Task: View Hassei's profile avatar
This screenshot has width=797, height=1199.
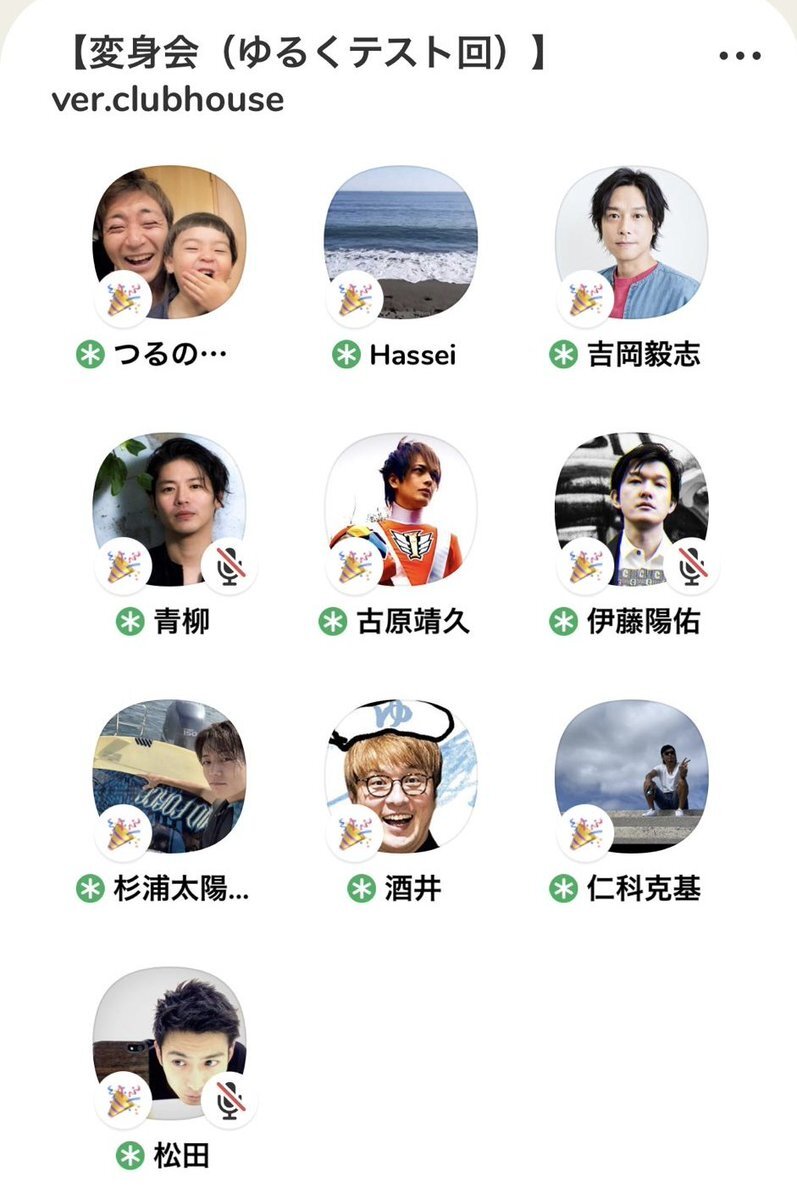Action: pyautogui.click(x=400, y=242)
